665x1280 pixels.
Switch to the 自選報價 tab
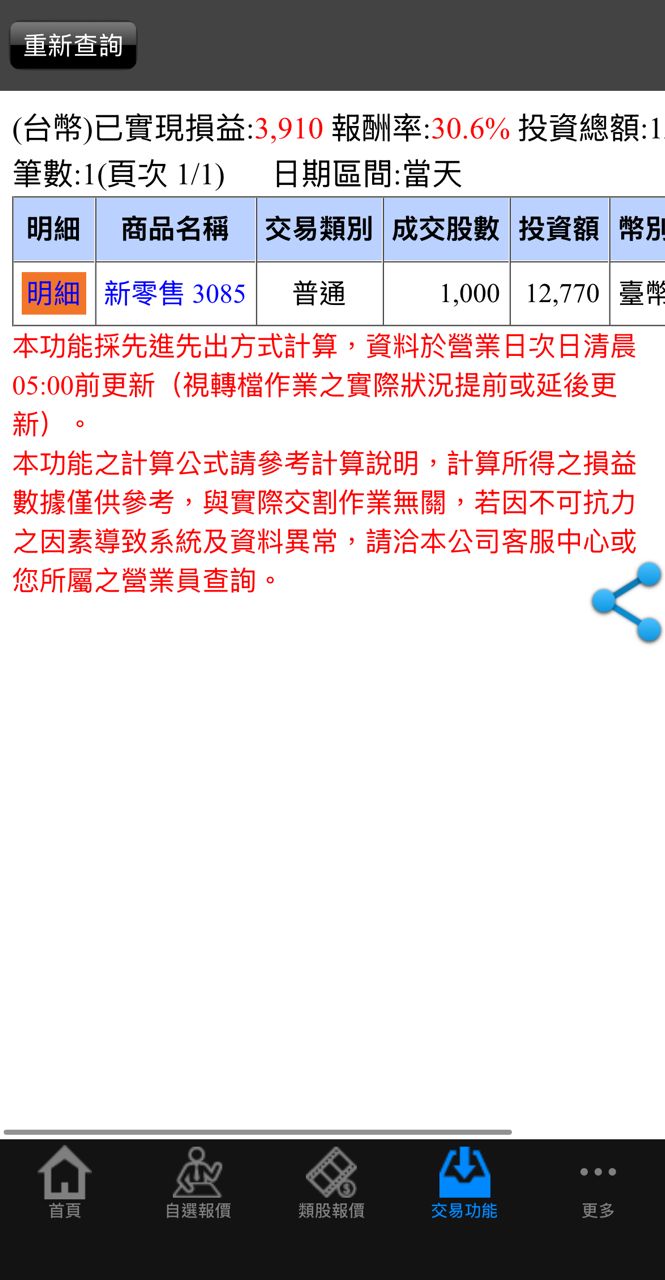(x=198, y=1184)
